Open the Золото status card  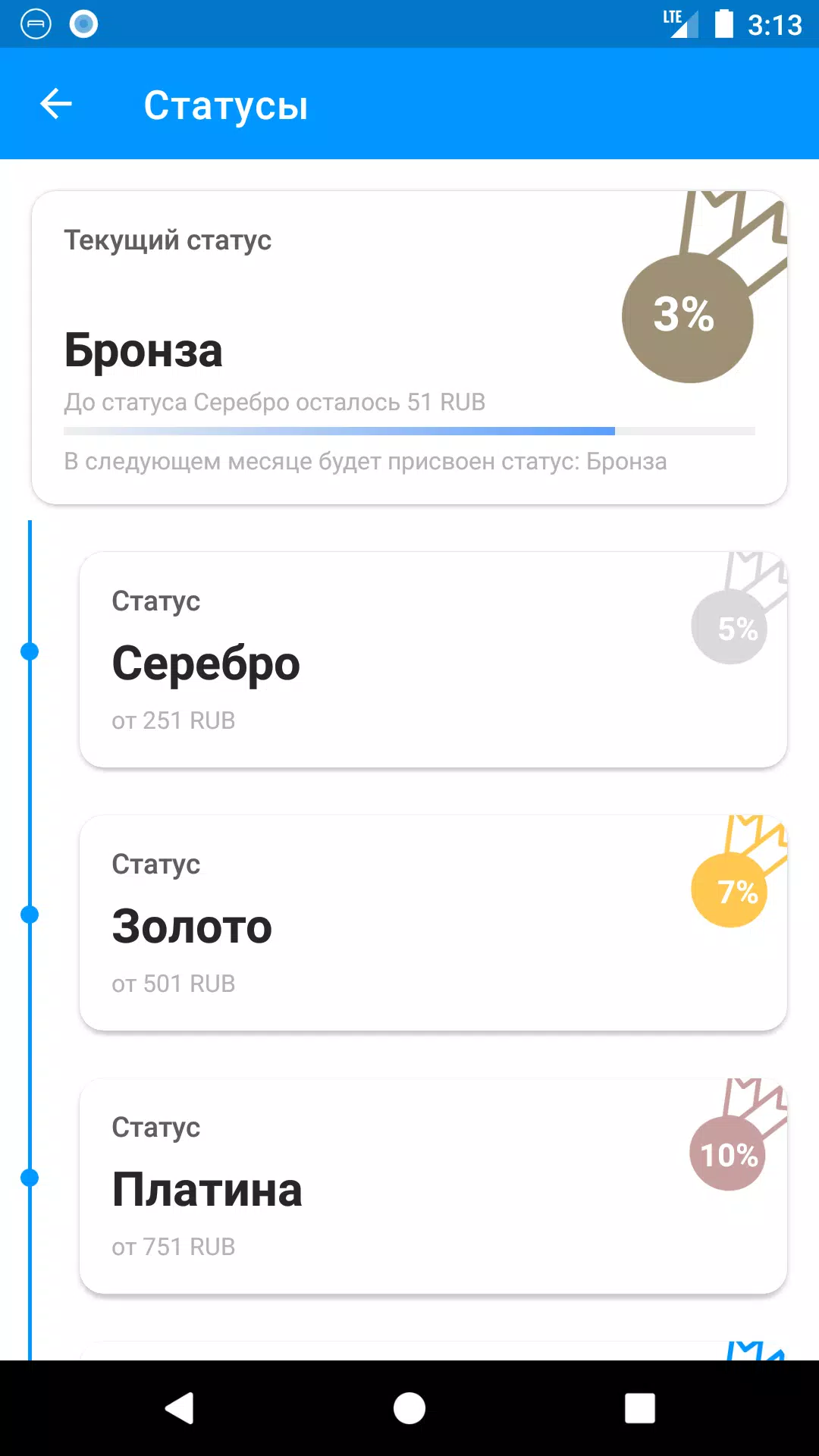click(x=432, y=923)
